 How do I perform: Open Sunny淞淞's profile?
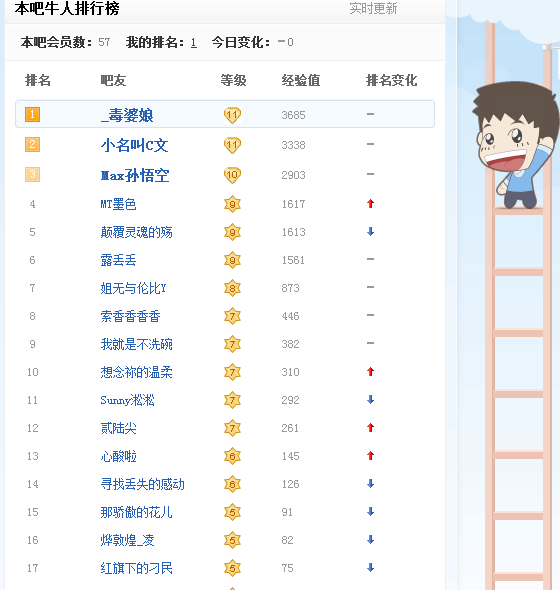(x=128, y=400)
